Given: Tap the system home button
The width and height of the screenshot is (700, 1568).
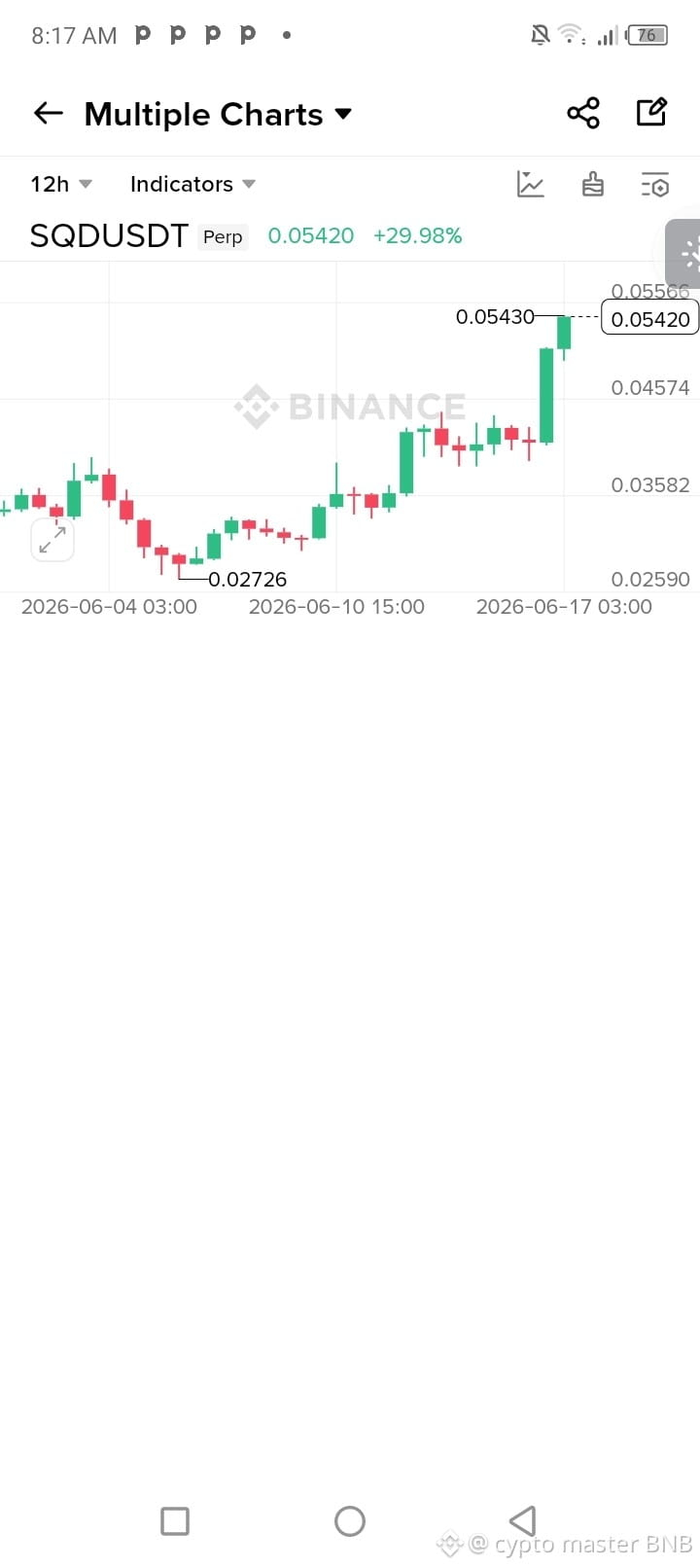Looking at the screenshot, I should (350, 1520).
